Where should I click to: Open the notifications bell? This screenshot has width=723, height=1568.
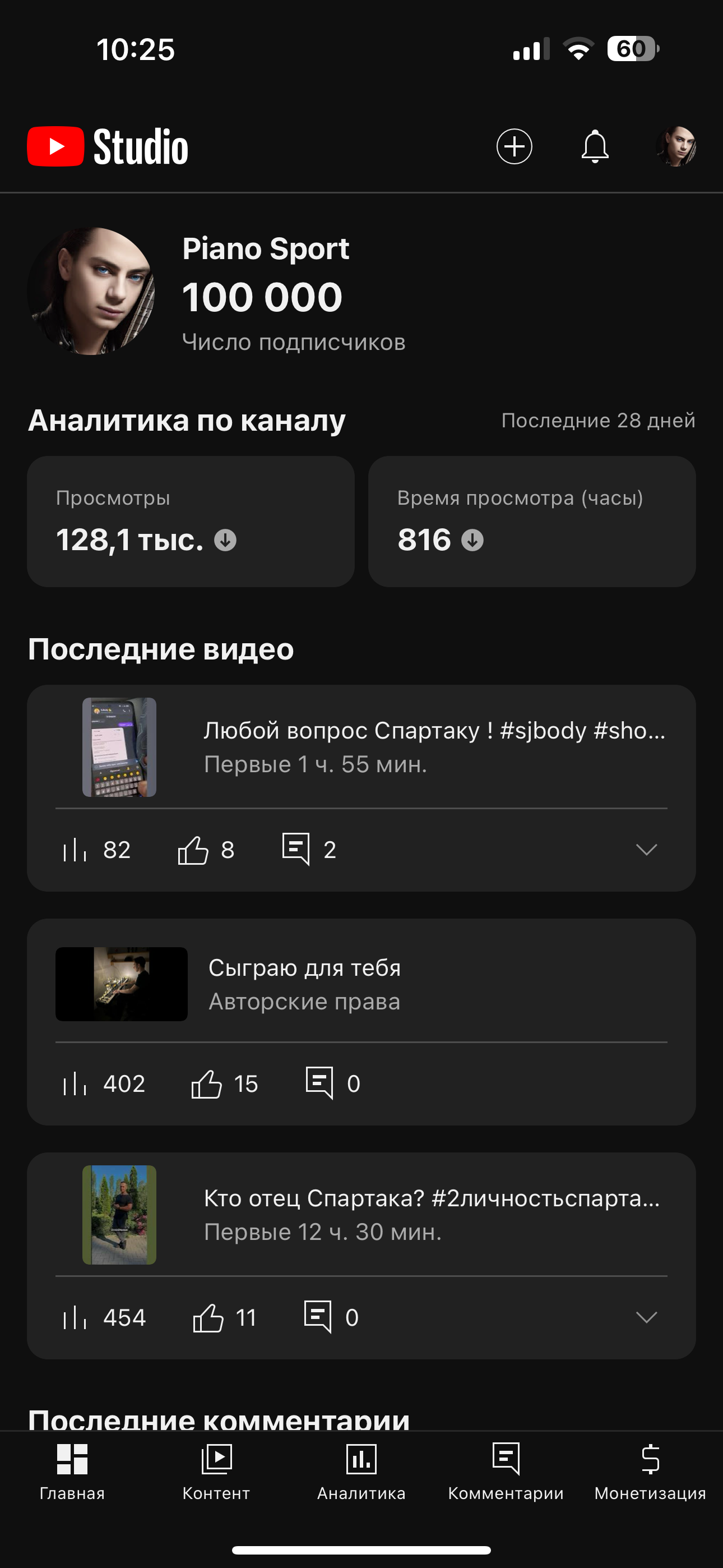(595, 147)
